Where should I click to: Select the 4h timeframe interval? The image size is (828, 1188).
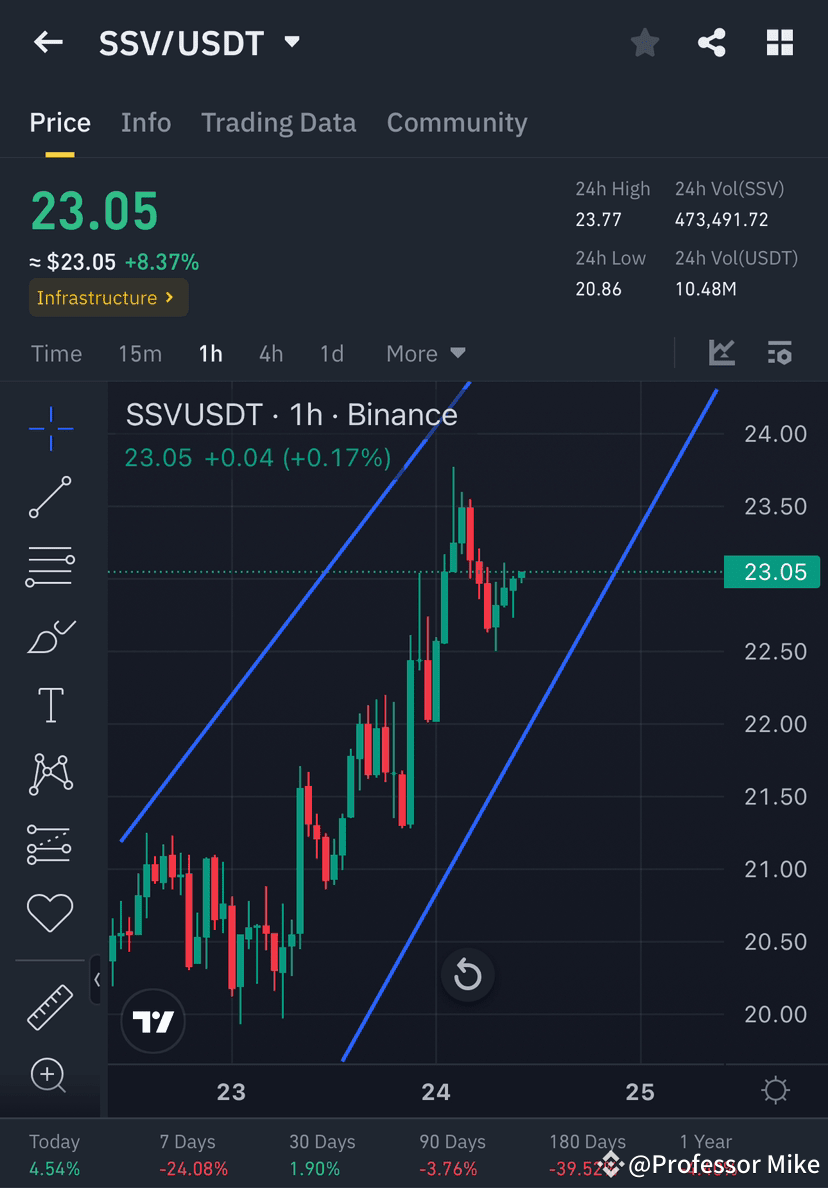[270, 353]
